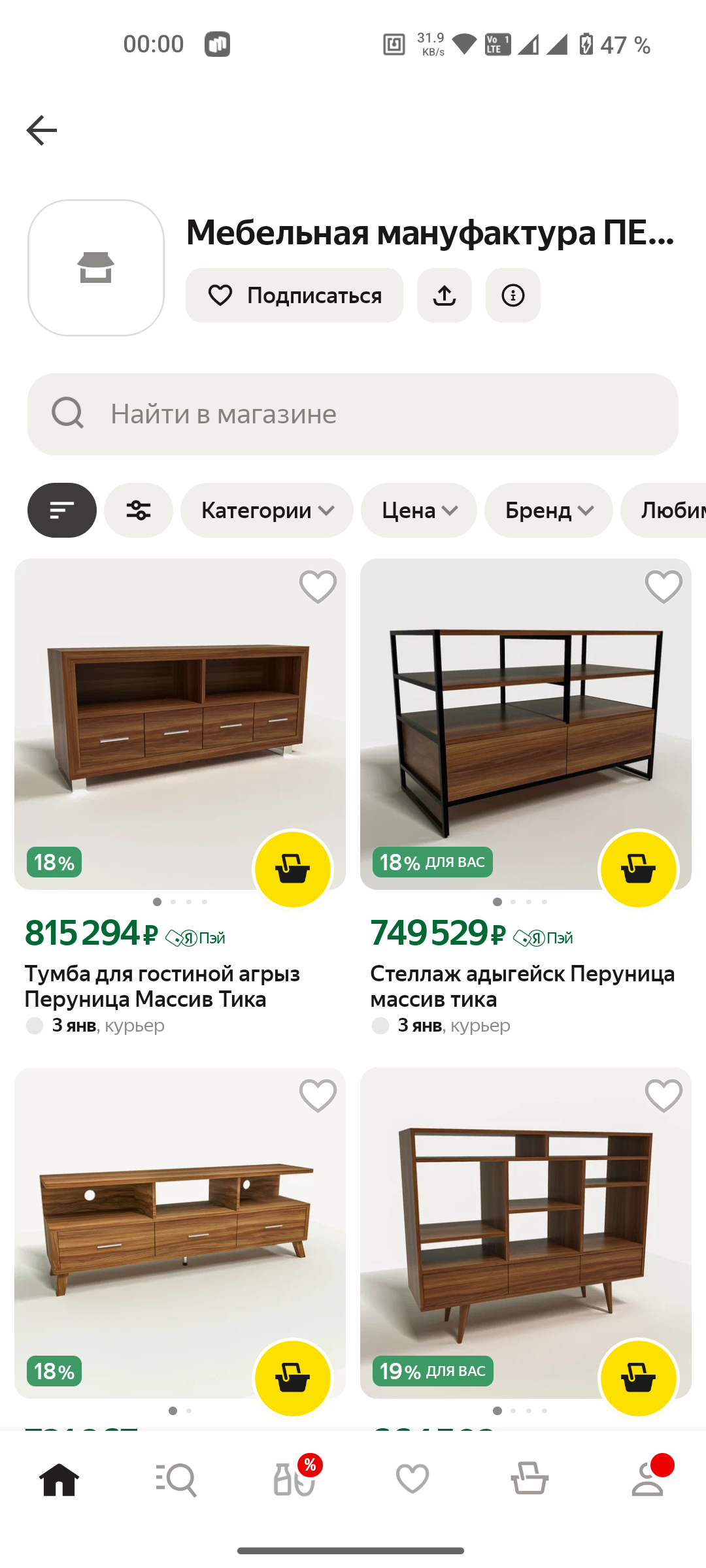This screenshot has height=1568, width=706.
Task: Open store information
Action: pos(513,295)
